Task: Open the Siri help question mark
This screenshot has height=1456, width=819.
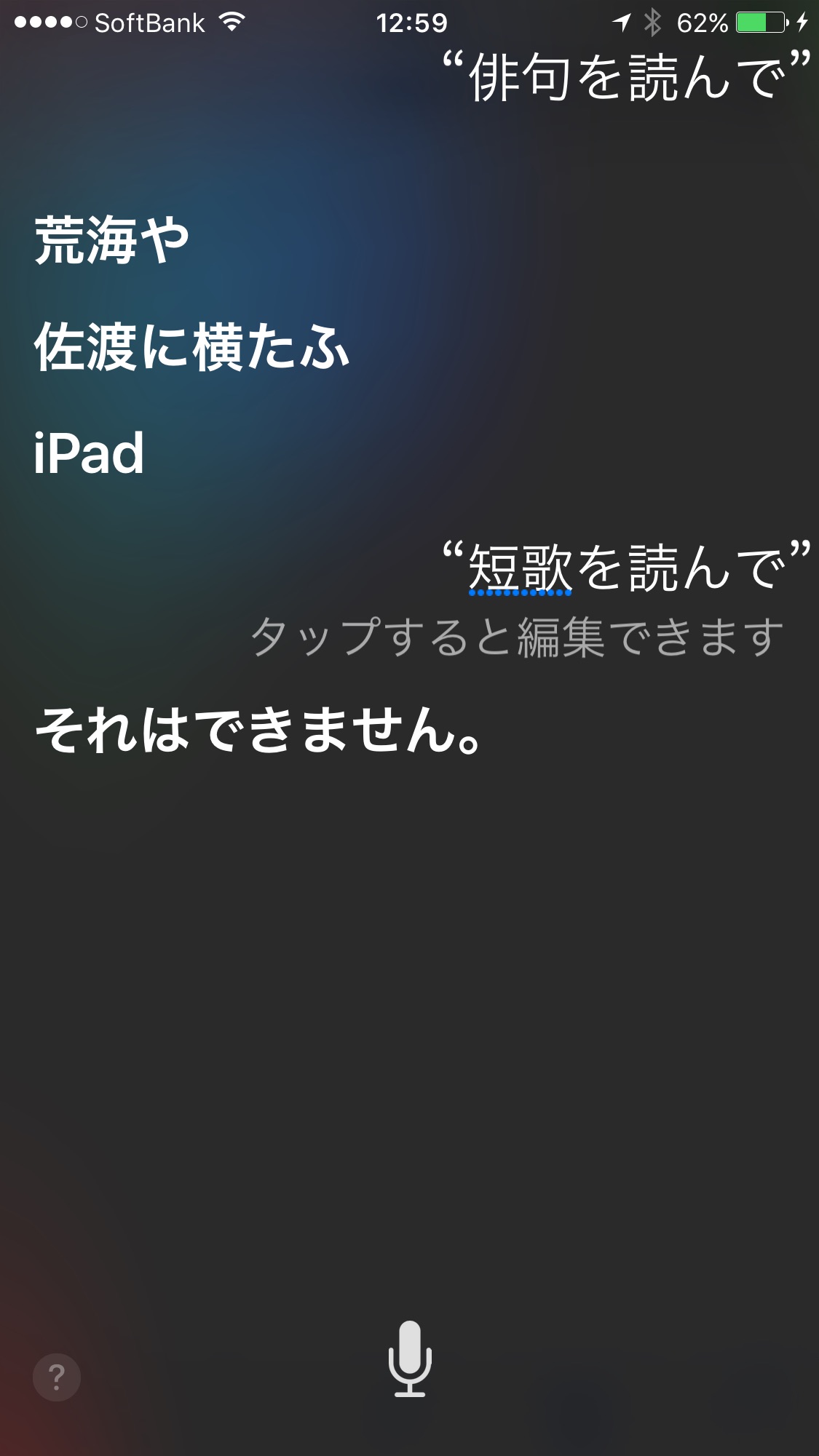Action: pyautogui.click(x=57, y=1377)
